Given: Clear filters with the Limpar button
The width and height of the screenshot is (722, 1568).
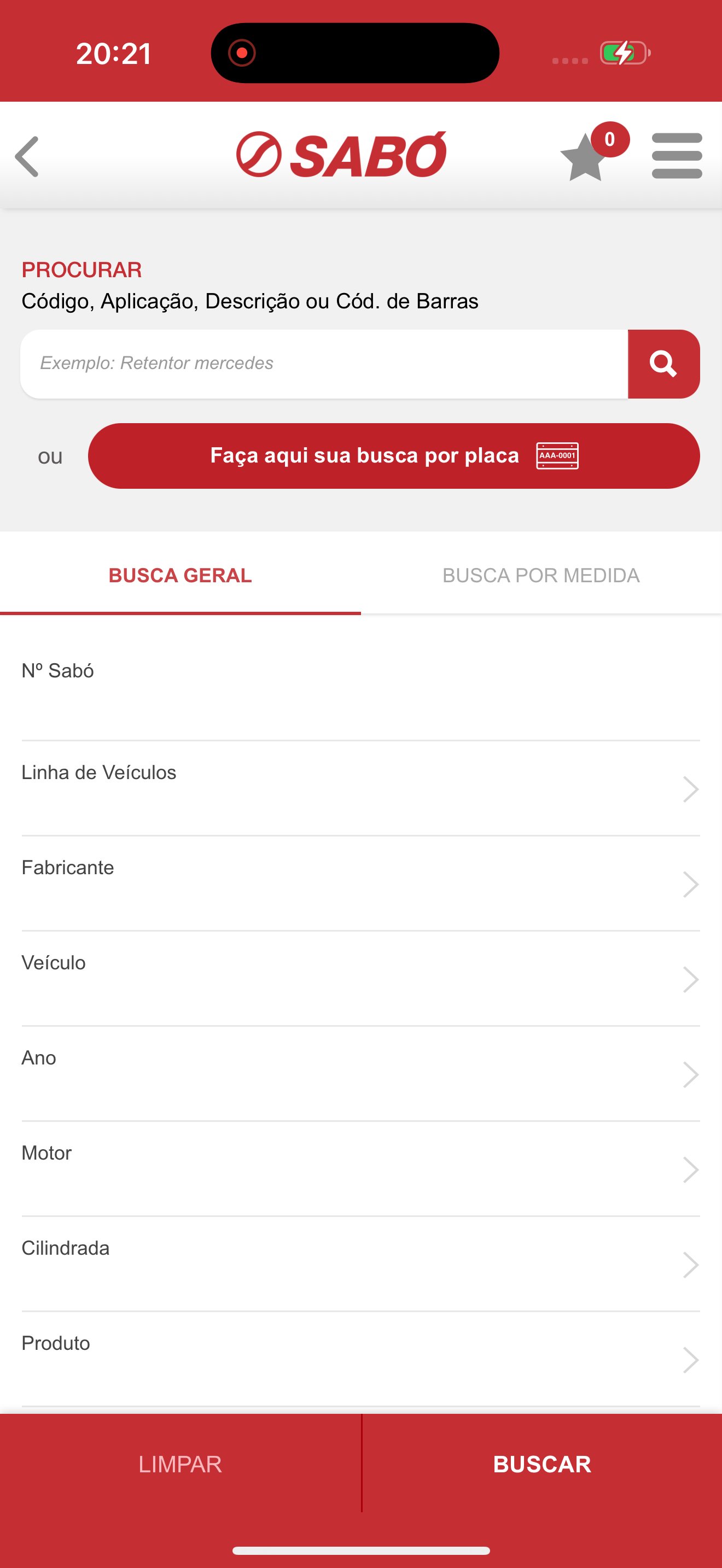Looking at the screenshot, I should [180, 1464].
